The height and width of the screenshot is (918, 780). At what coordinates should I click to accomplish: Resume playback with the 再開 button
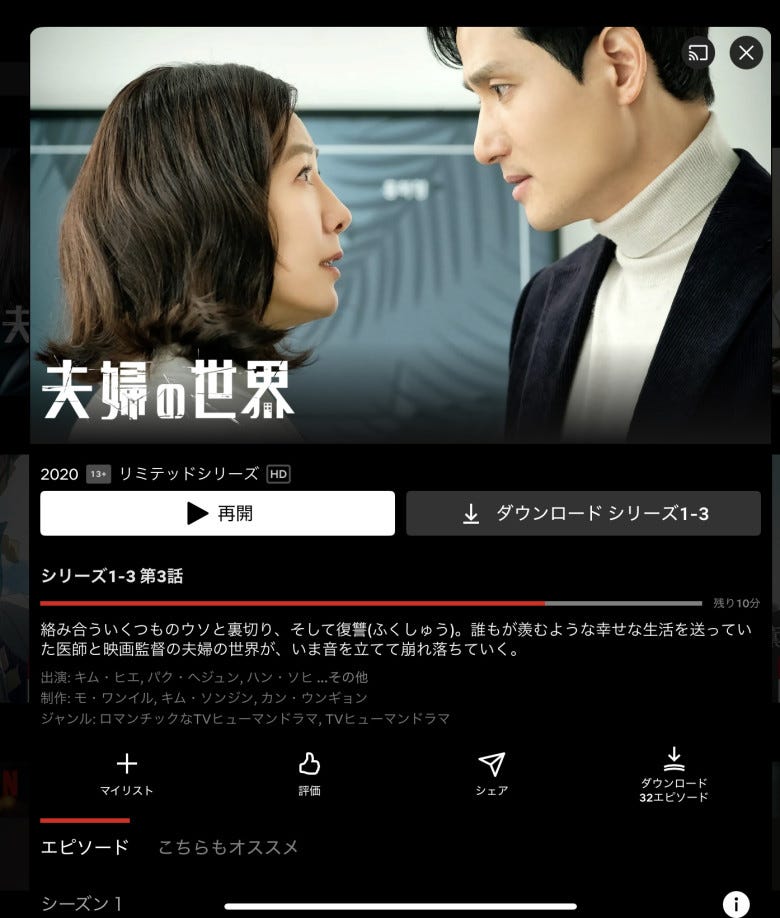(217, 513)
